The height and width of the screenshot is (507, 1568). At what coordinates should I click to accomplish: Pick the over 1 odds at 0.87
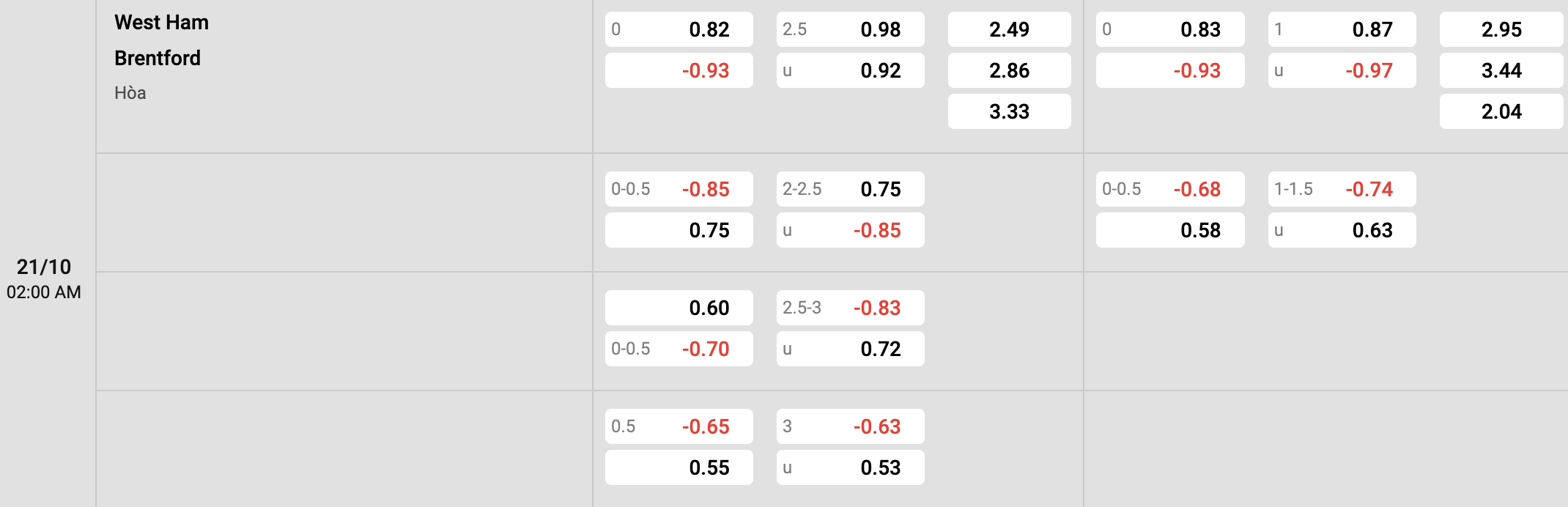coord(1342,29)
